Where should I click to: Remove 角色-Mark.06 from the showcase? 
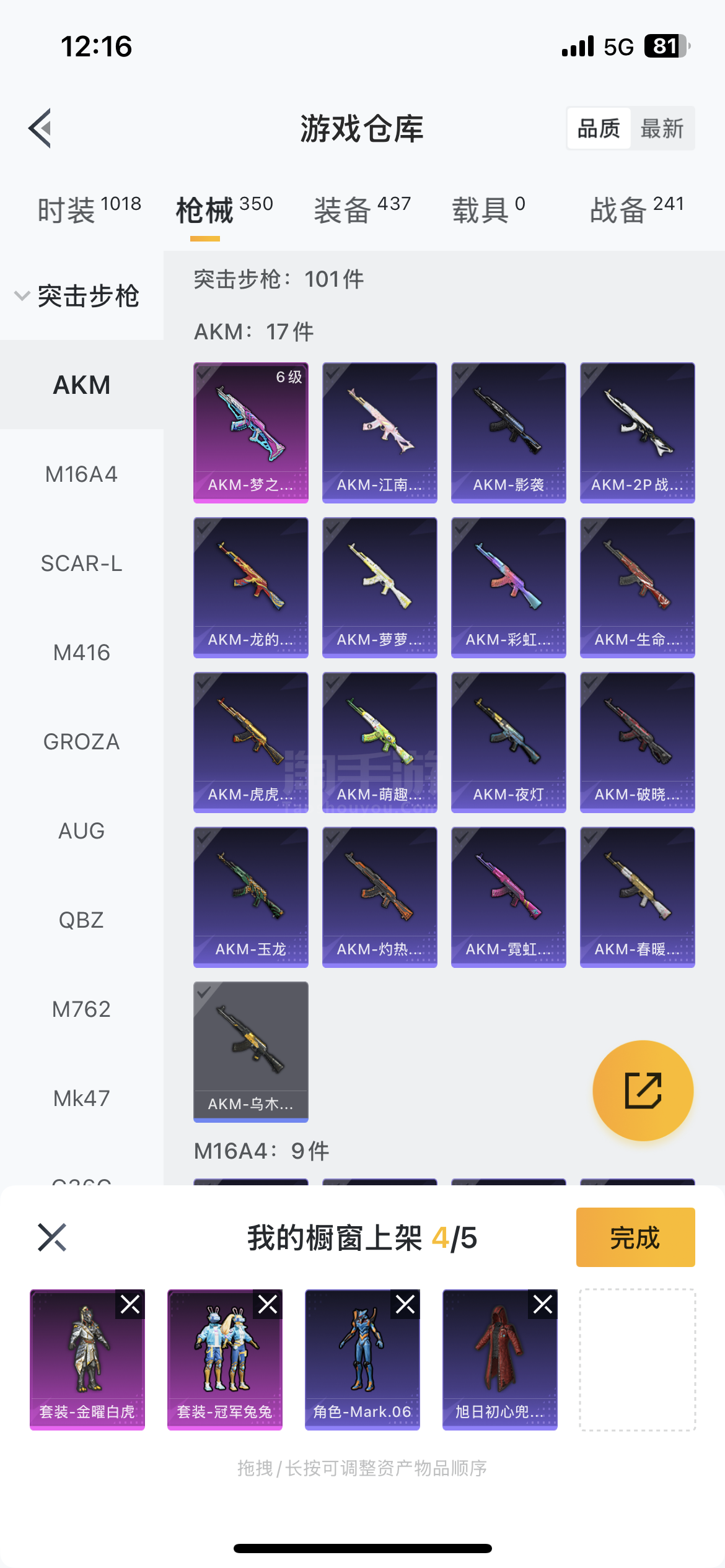pos(405,1305)
